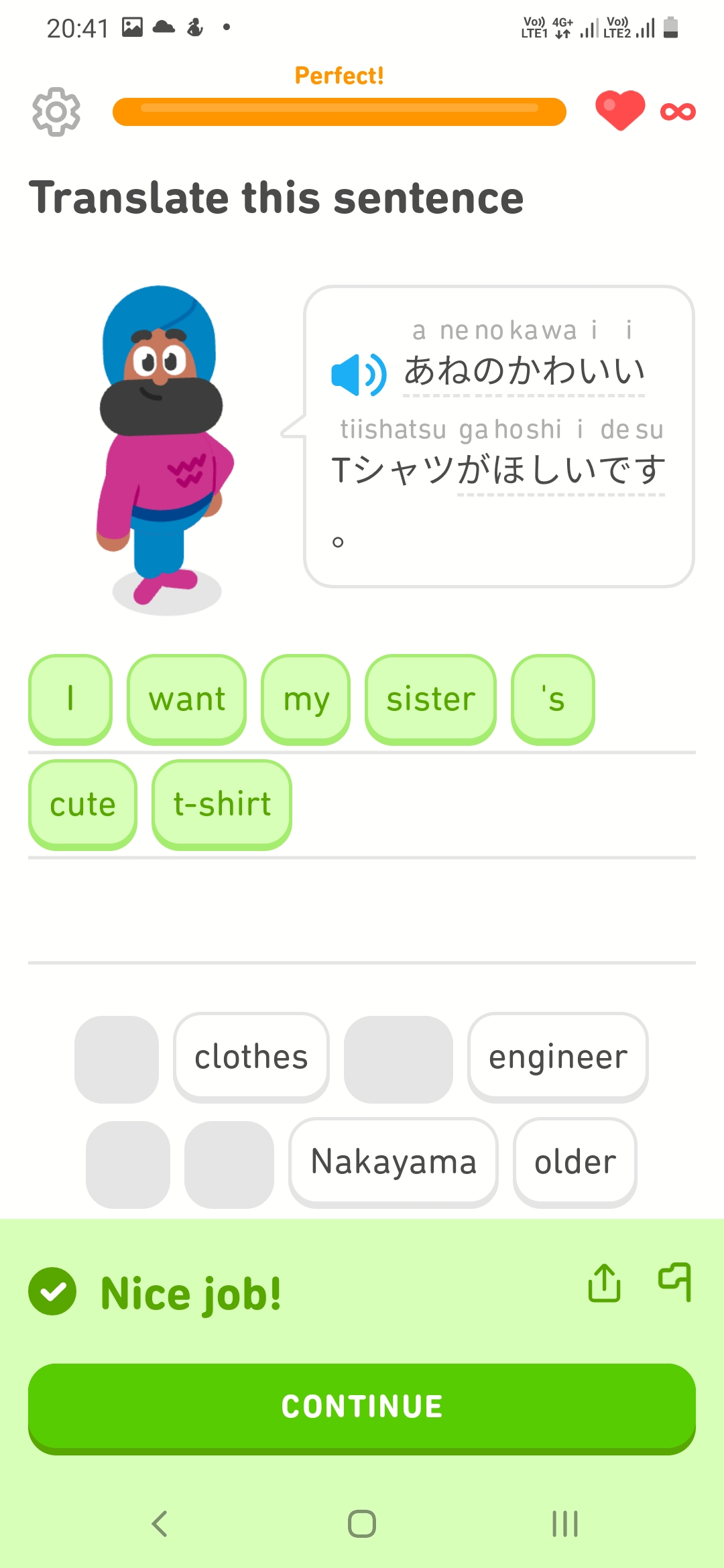This screenshot has height=1568, width=724.
Task: Remove 'my' from the answer
Action: pos(306,700)
